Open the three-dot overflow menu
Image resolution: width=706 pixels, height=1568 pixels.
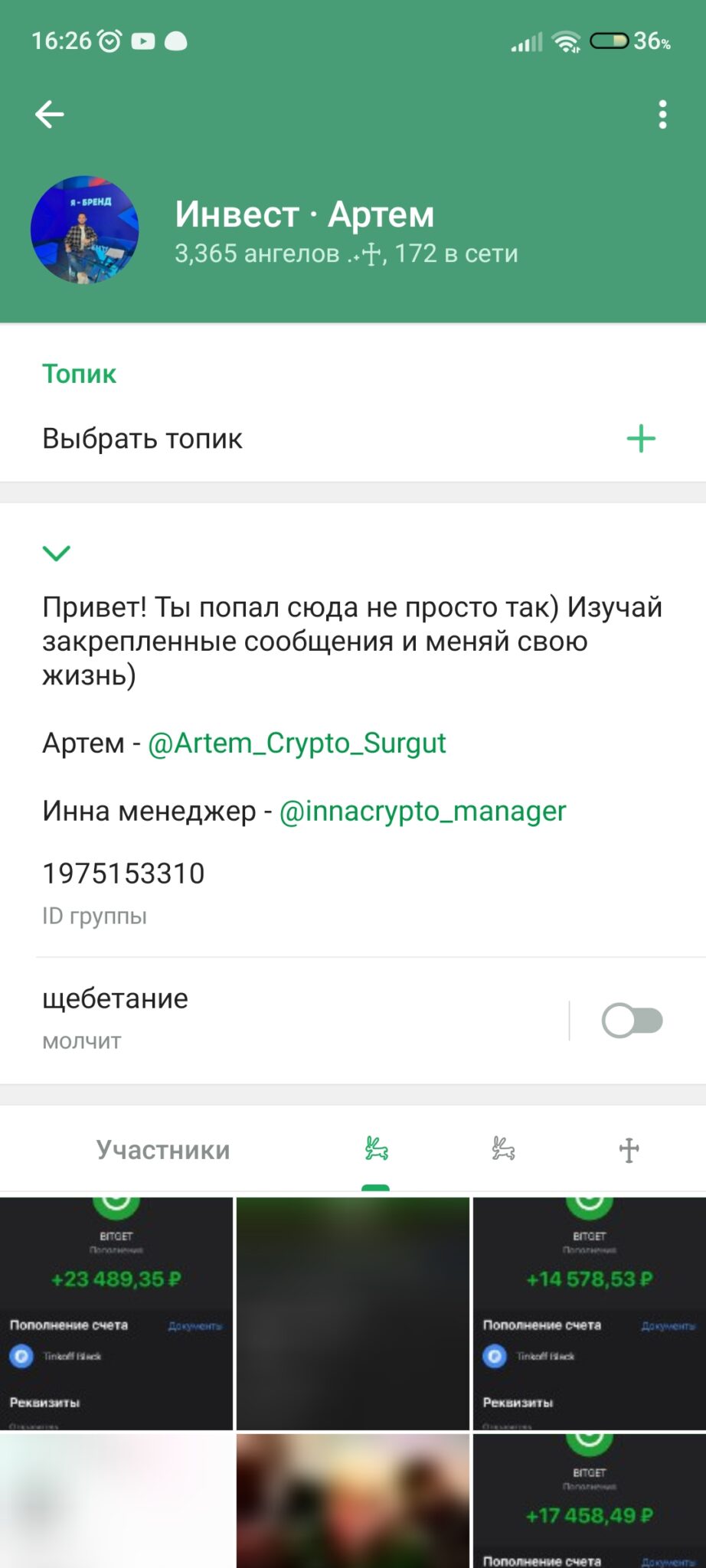[662, 115]
